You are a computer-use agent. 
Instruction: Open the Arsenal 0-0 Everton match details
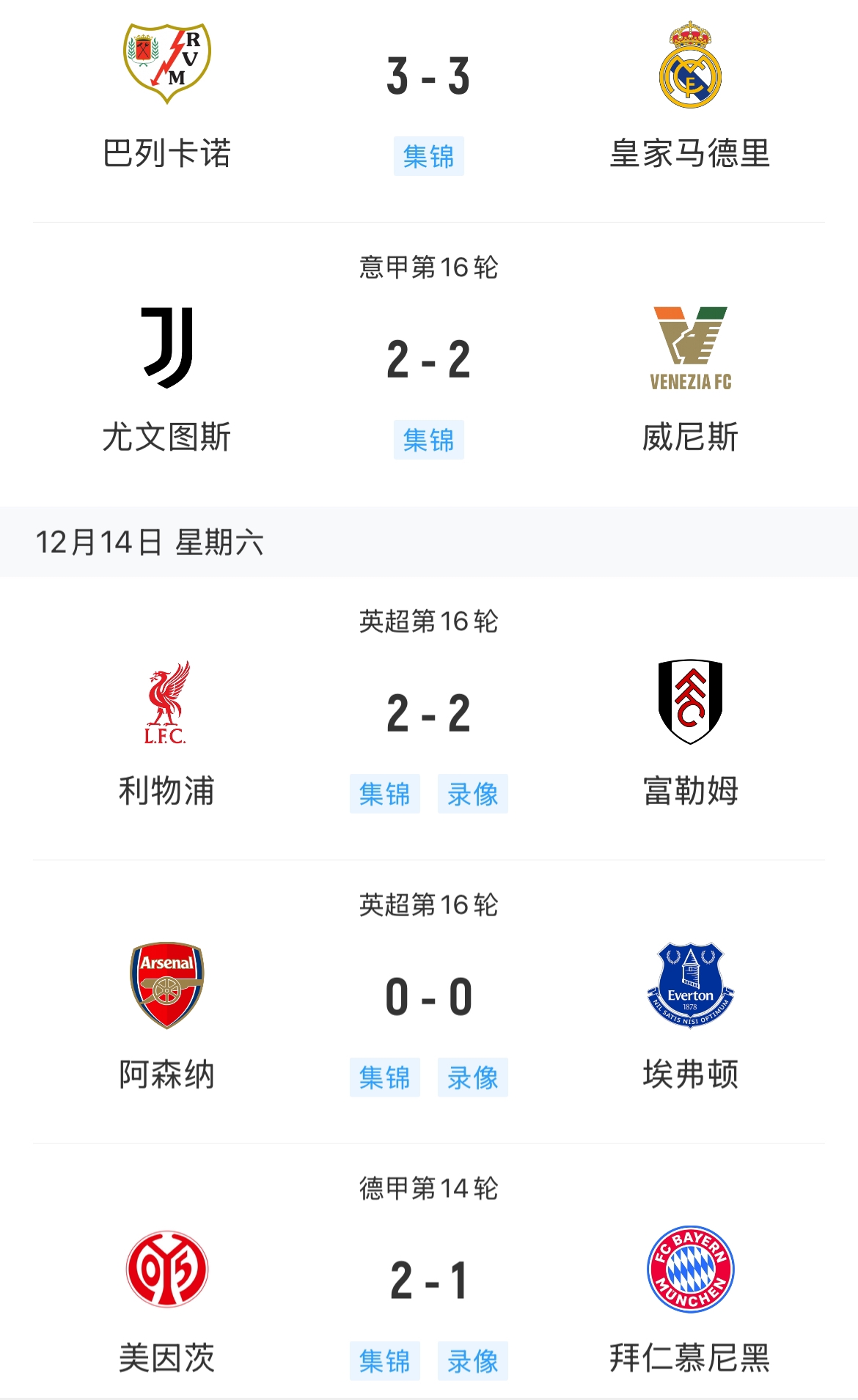(x=428, y=998)
